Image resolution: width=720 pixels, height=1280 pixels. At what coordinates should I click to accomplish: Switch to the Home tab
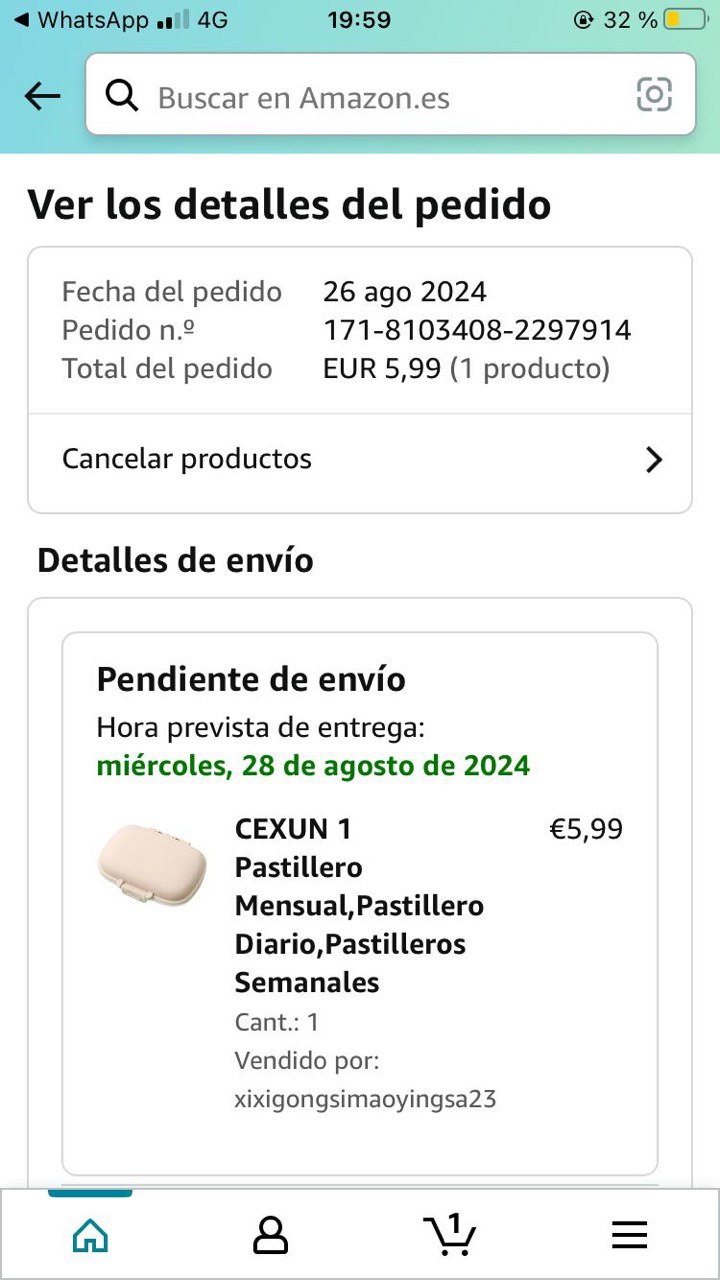click(x=90, y=1236)
